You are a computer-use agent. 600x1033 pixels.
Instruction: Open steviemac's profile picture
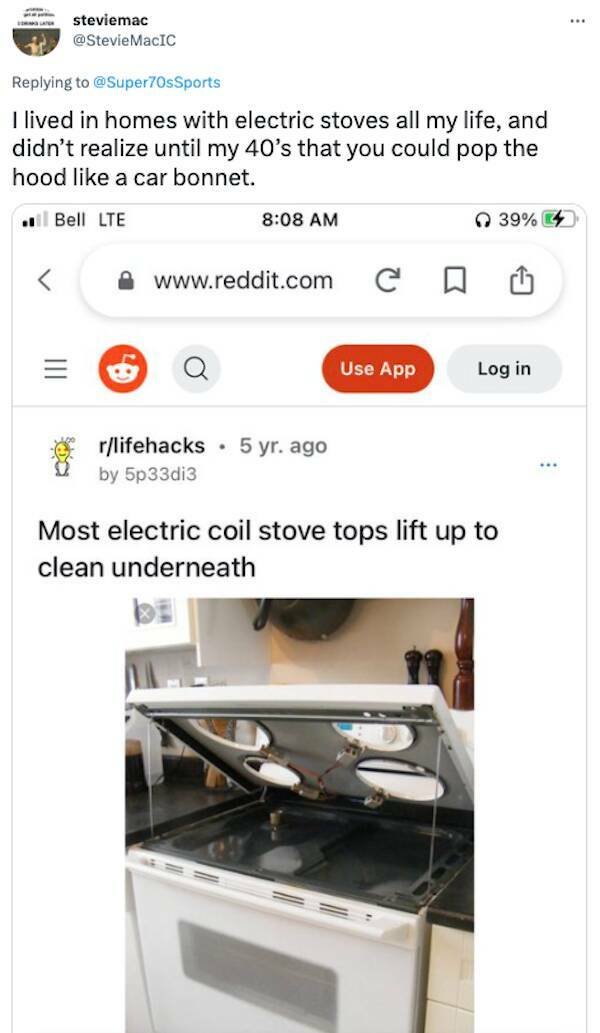pos(36,32)
